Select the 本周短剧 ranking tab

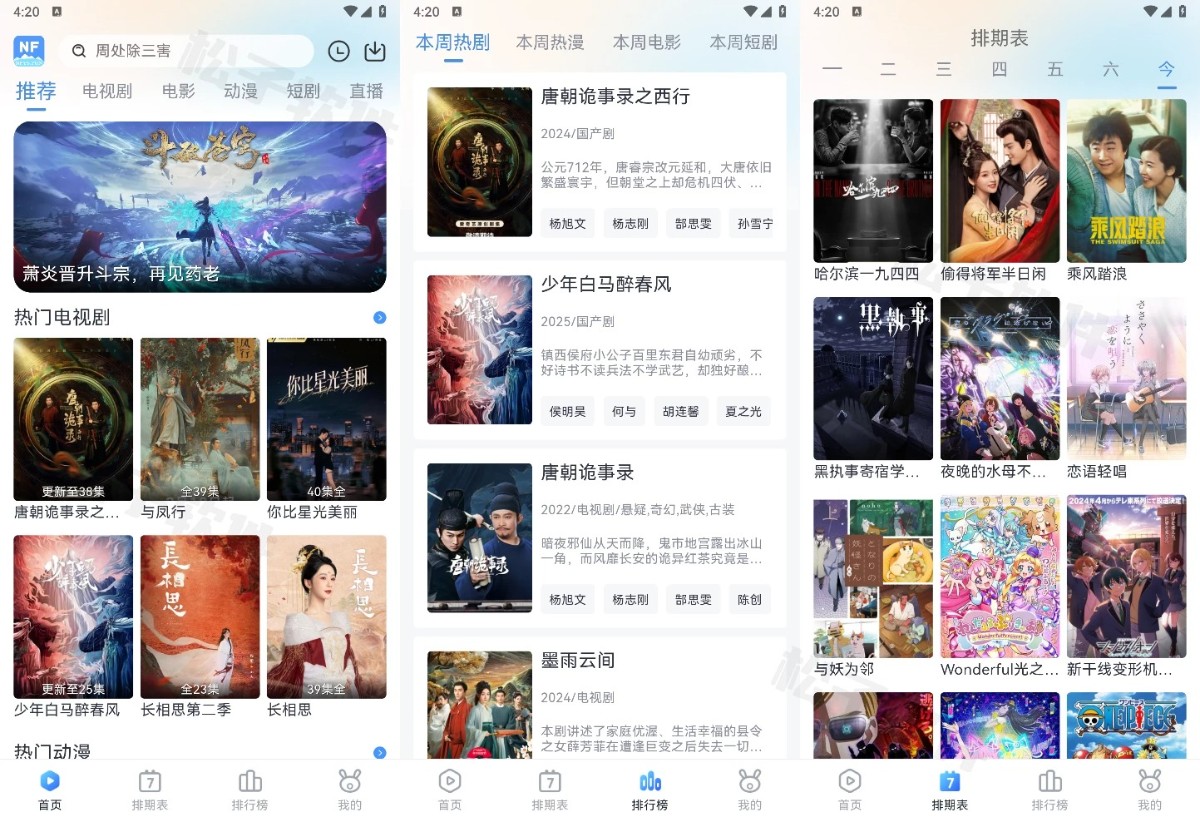[743, 43]
